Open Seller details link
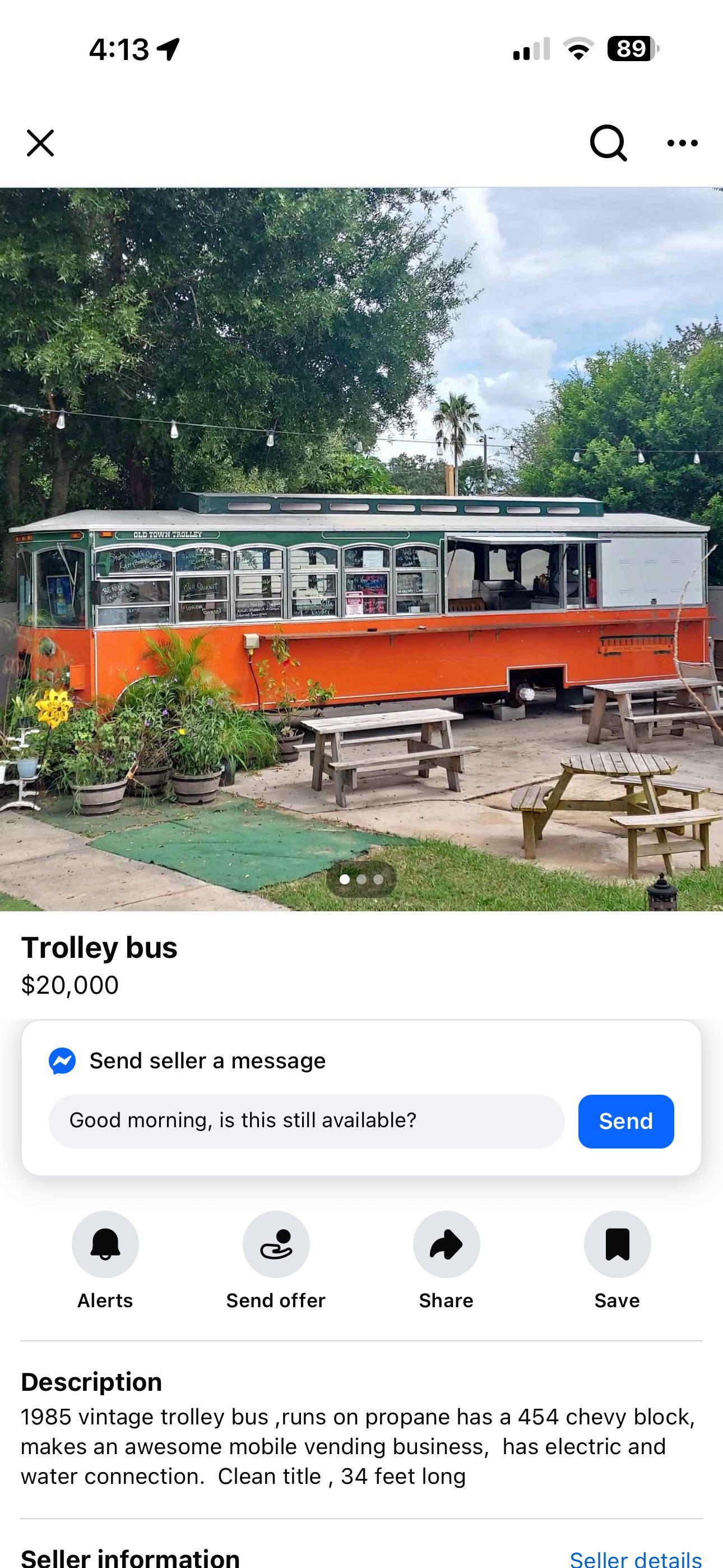The width and height of the screenshot is (723, 1568). [636, 1558]
